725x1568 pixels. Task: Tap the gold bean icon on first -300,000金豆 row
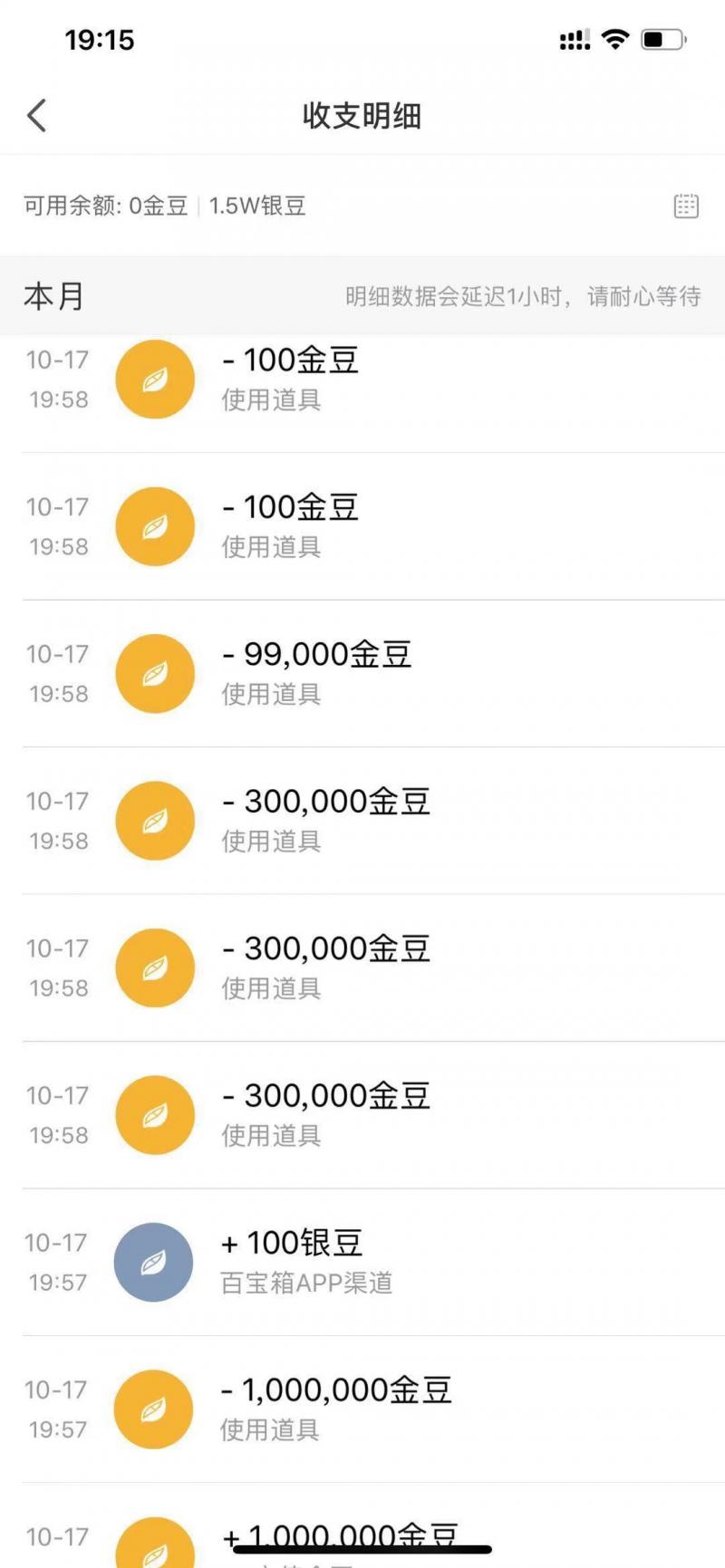[x=154, y=820]
